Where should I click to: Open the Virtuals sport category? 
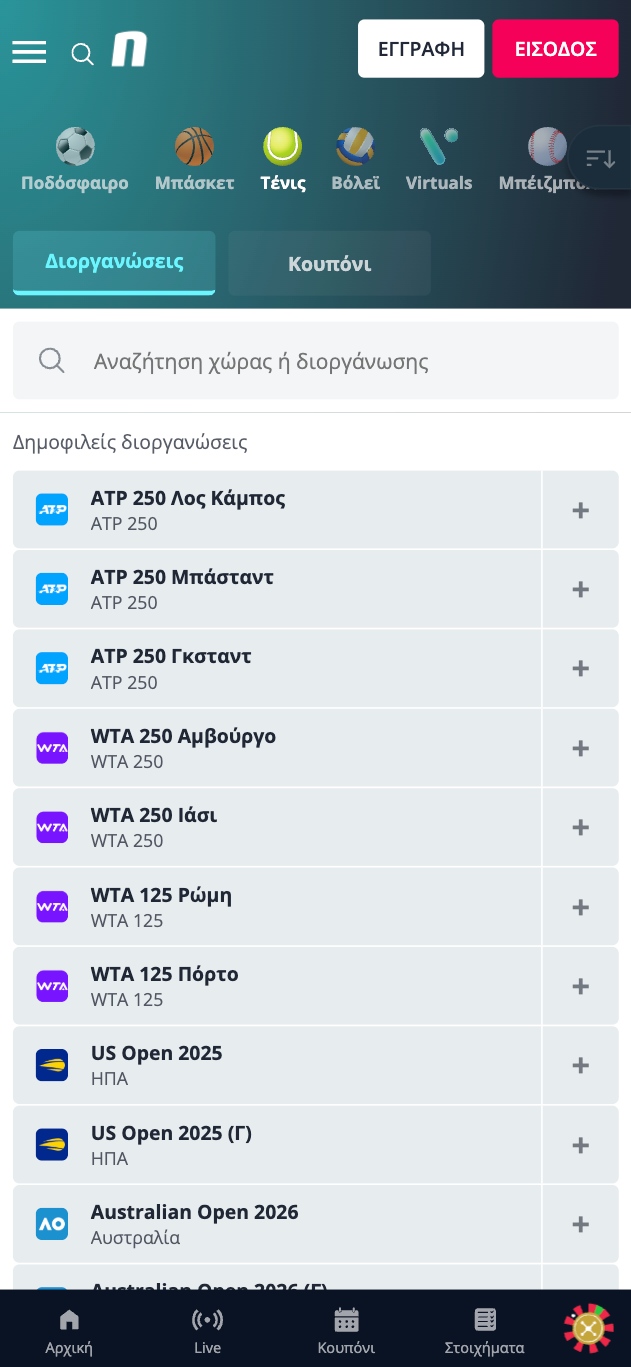(439, 160)
